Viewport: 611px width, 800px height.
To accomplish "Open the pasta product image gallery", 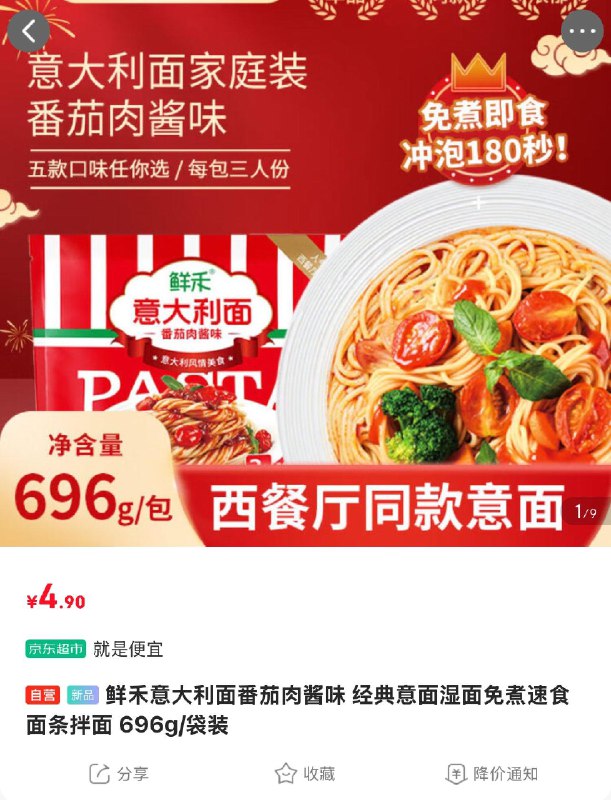I will pos(305,300).
